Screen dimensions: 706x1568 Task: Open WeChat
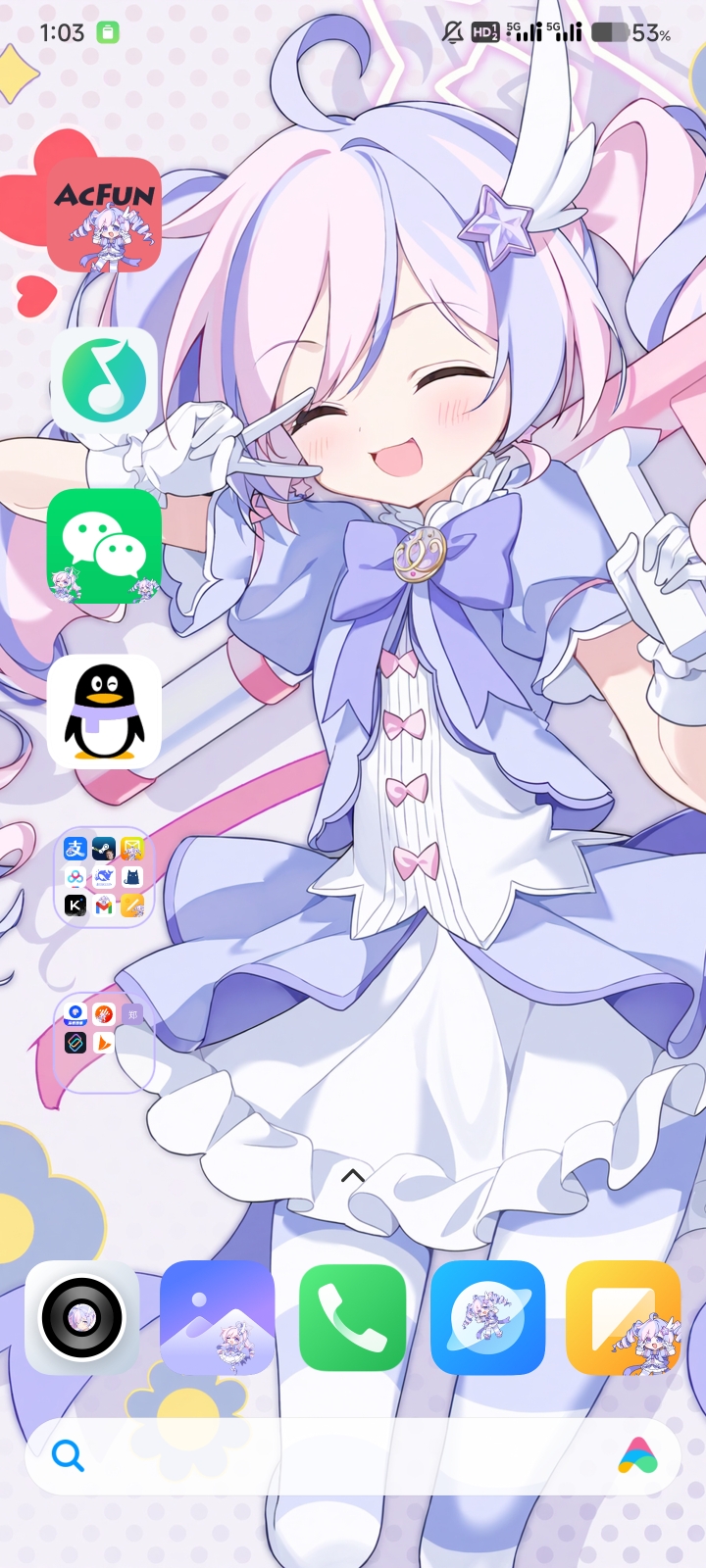pos(104,546)
